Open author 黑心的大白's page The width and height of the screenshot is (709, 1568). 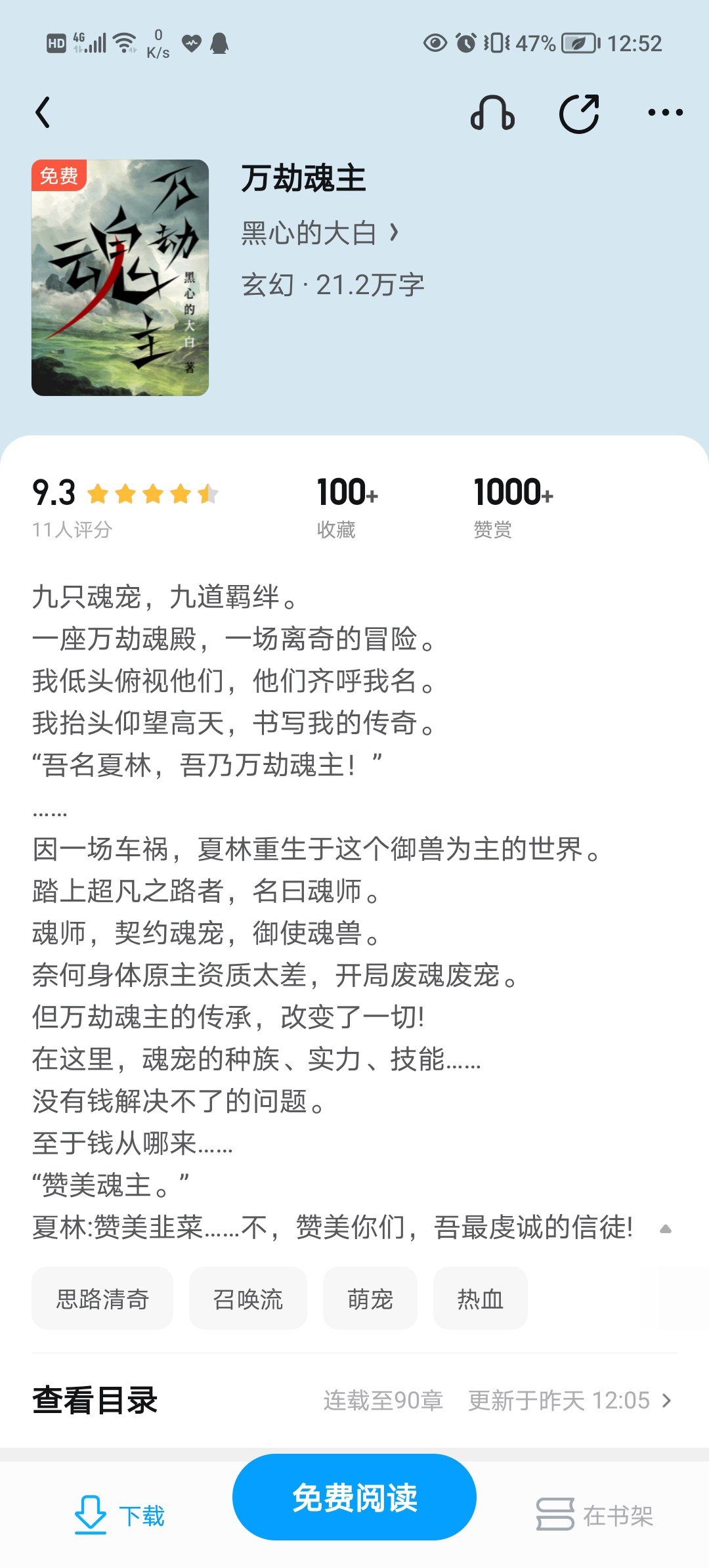pyautogui.click(x=320, y=232)
